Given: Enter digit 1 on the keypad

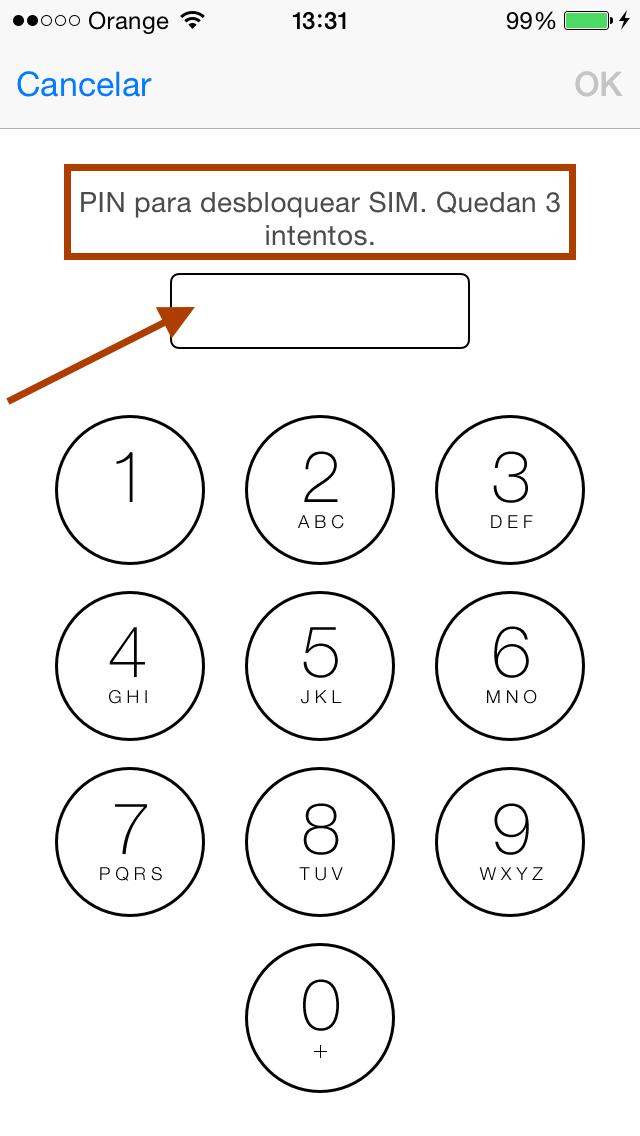Looking at the screenshot, I should (130, 490).
